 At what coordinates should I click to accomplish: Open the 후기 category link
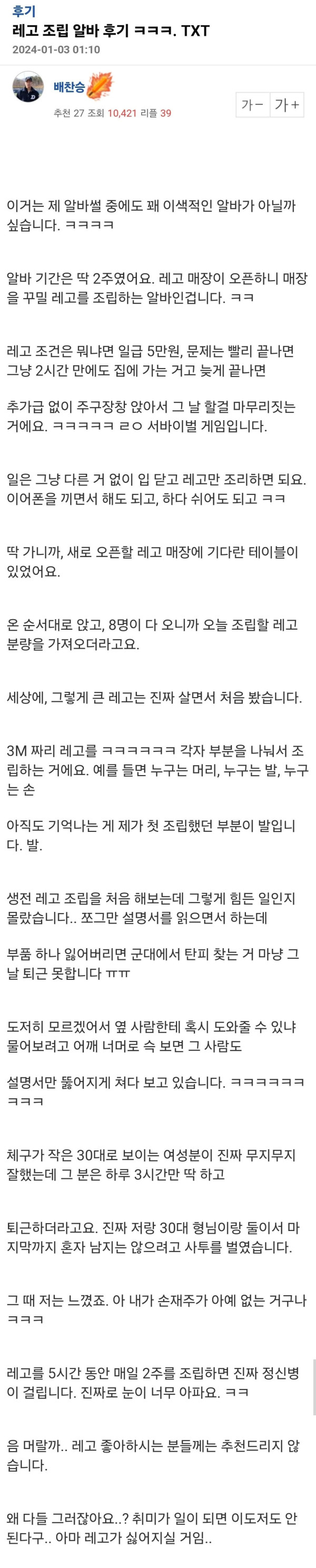click(24, 11)
